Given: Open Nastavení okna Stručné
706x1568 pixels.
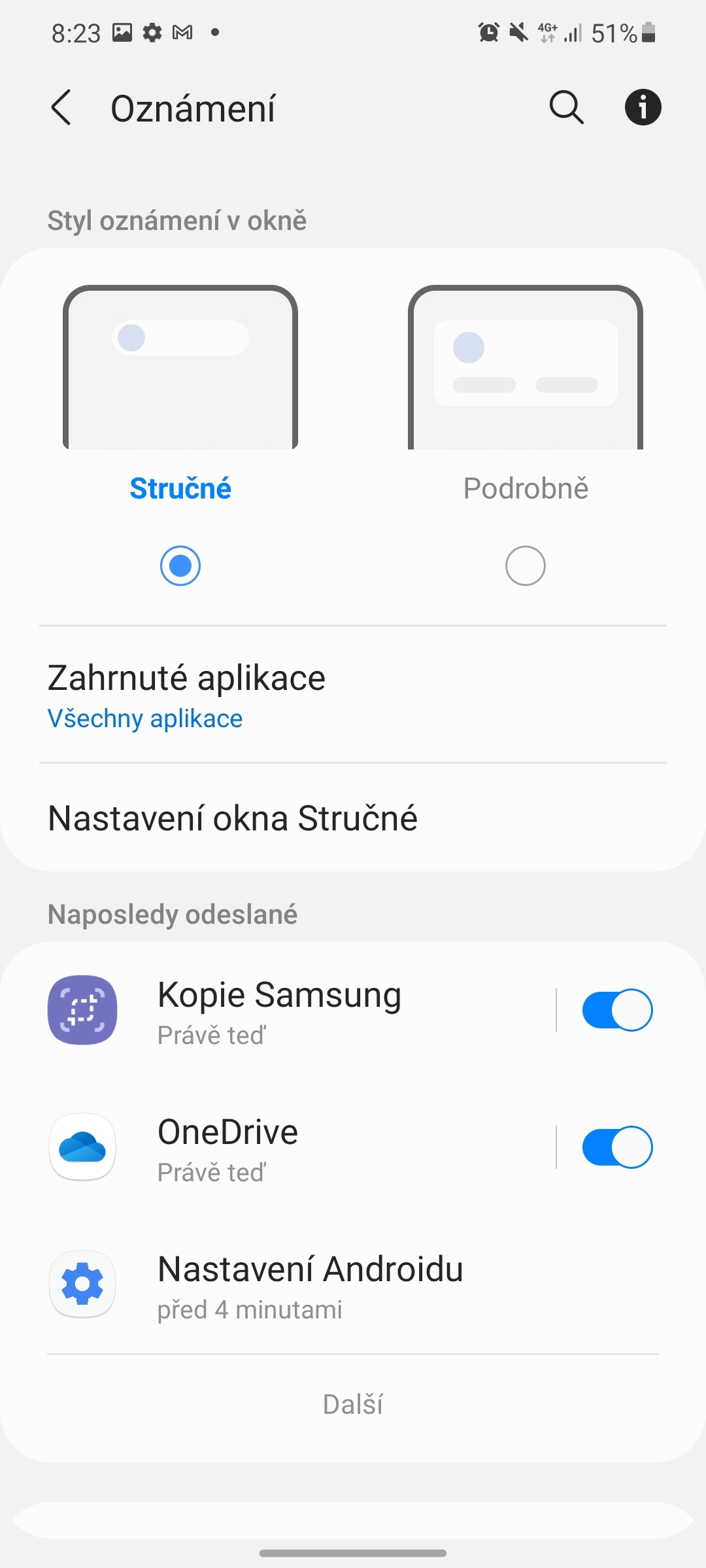Looking at the screenshot, I should [353, 818].
